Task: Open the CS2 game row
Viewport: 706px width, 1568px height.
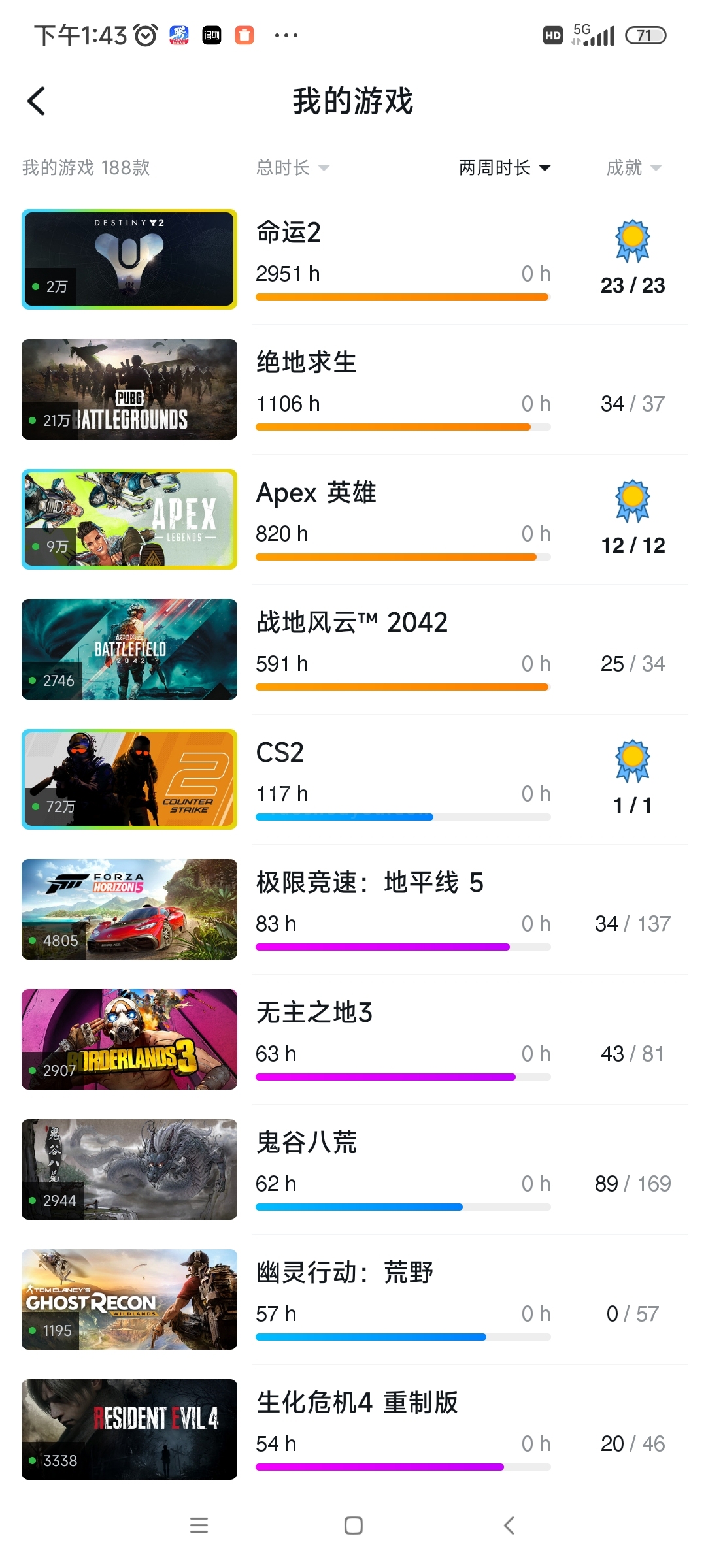Action: pos(353,779)
